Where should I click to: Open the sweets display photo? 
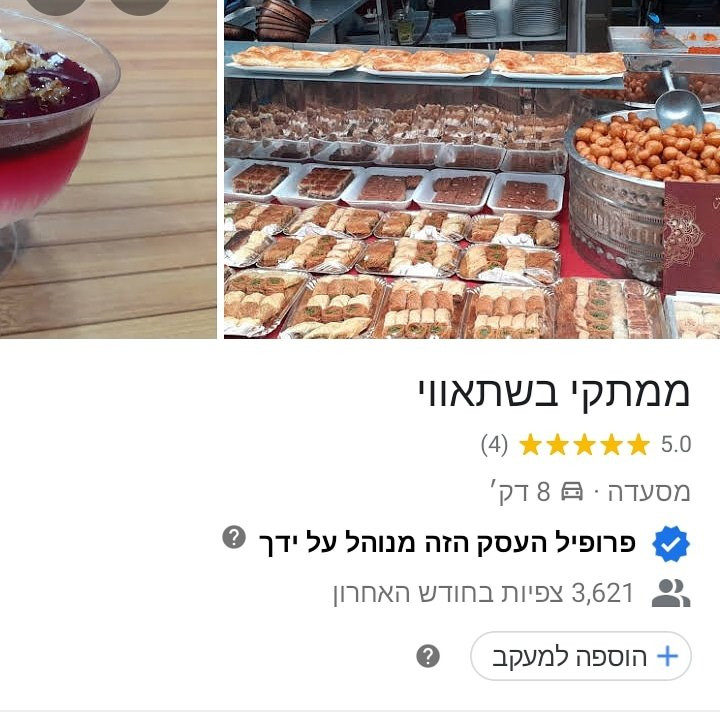click(470, 170)
